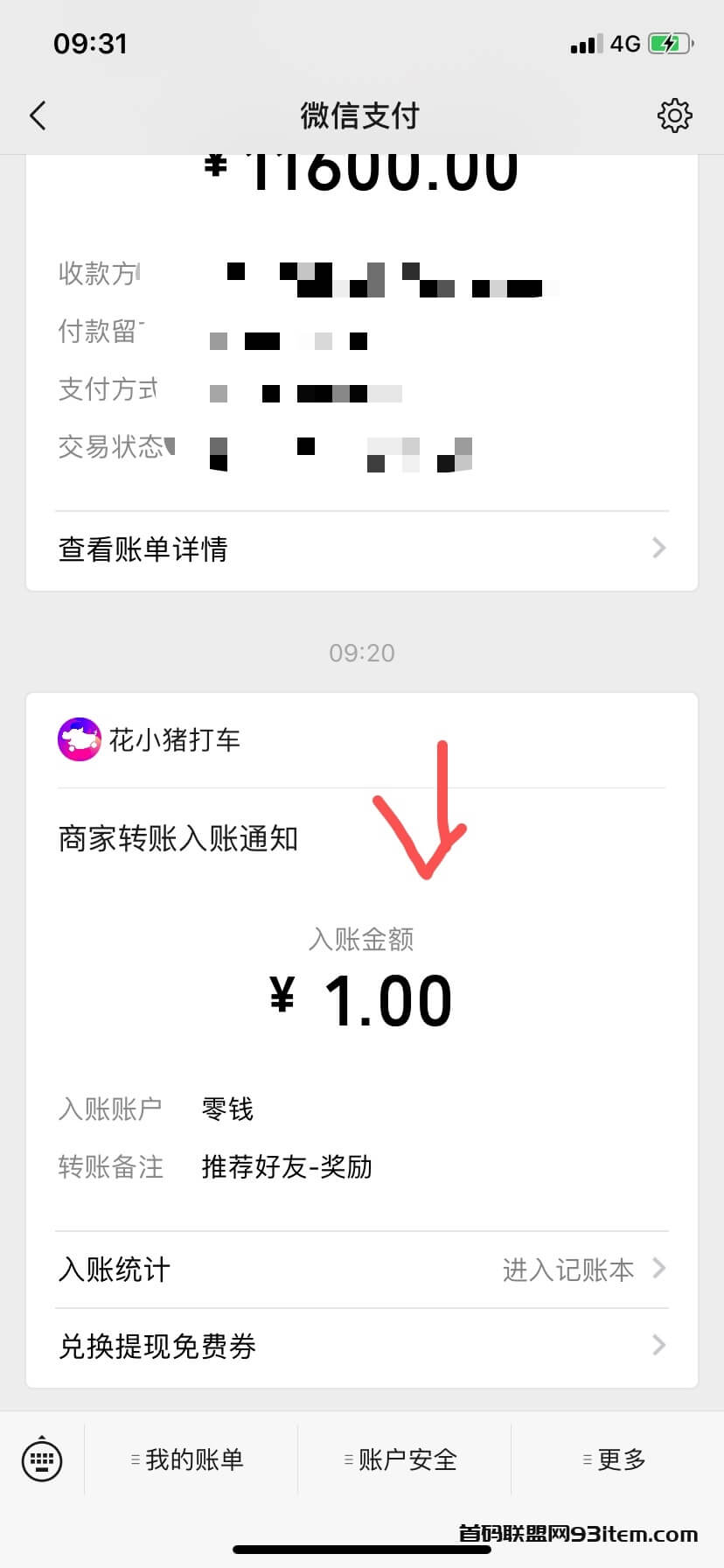Open 兑换提现免费券
724x1568 pixels.
[362, 1346]
